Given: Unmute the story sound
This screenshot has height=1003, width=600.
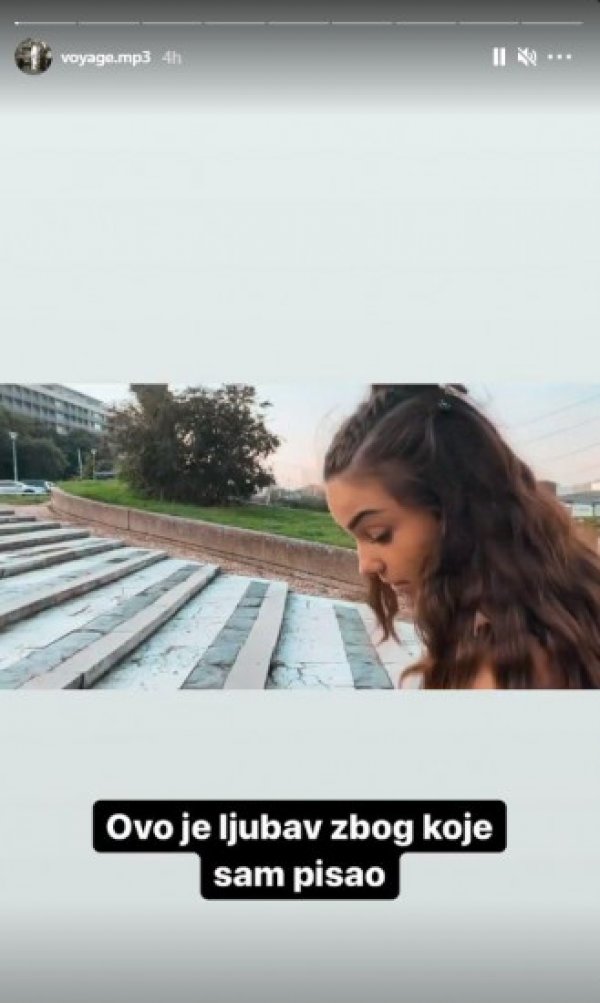Looking at the screenshot, I should [527, 58].
